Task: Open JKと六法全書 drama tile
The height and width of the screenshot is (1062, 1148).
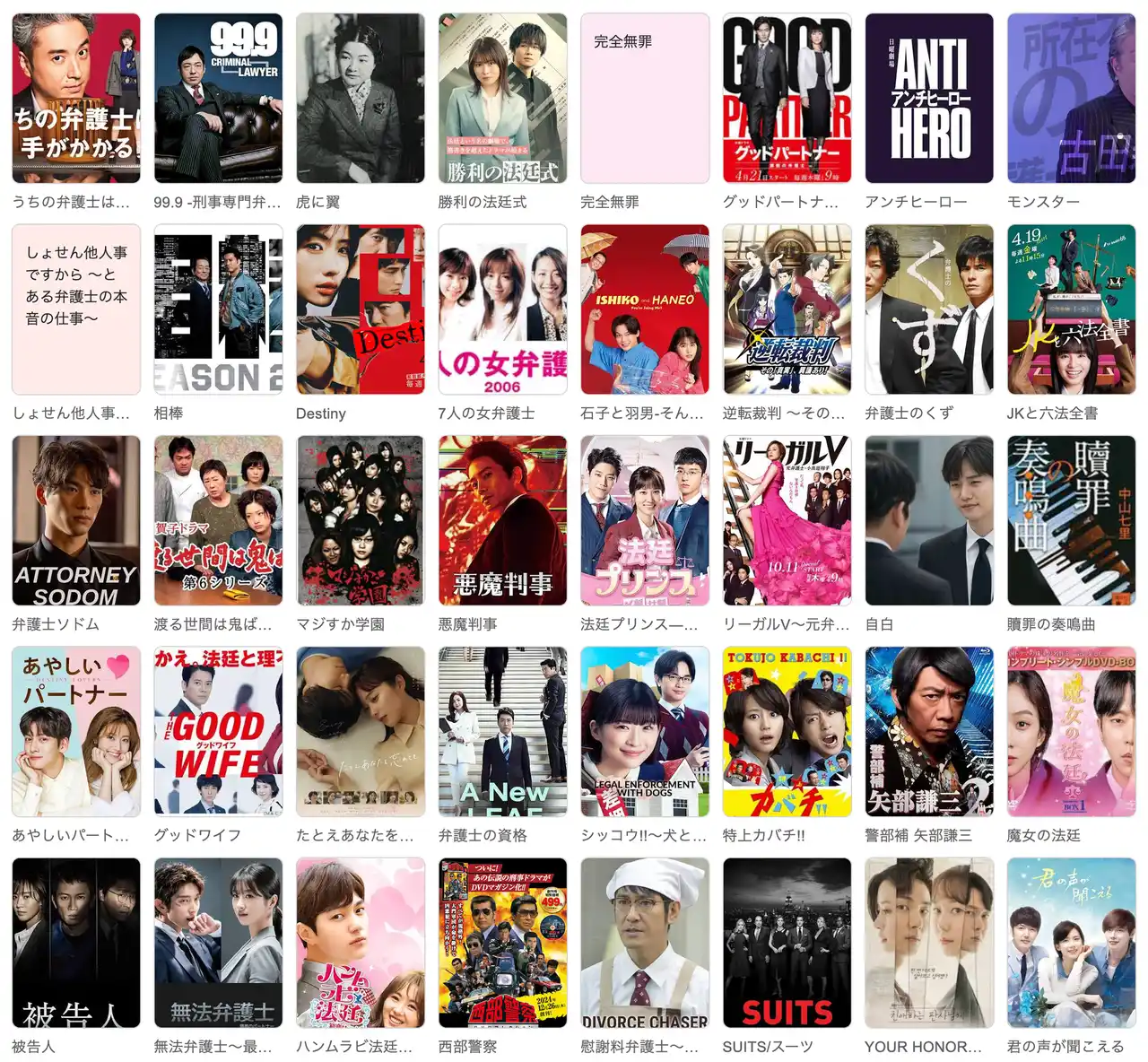Action: [1071, 309]
